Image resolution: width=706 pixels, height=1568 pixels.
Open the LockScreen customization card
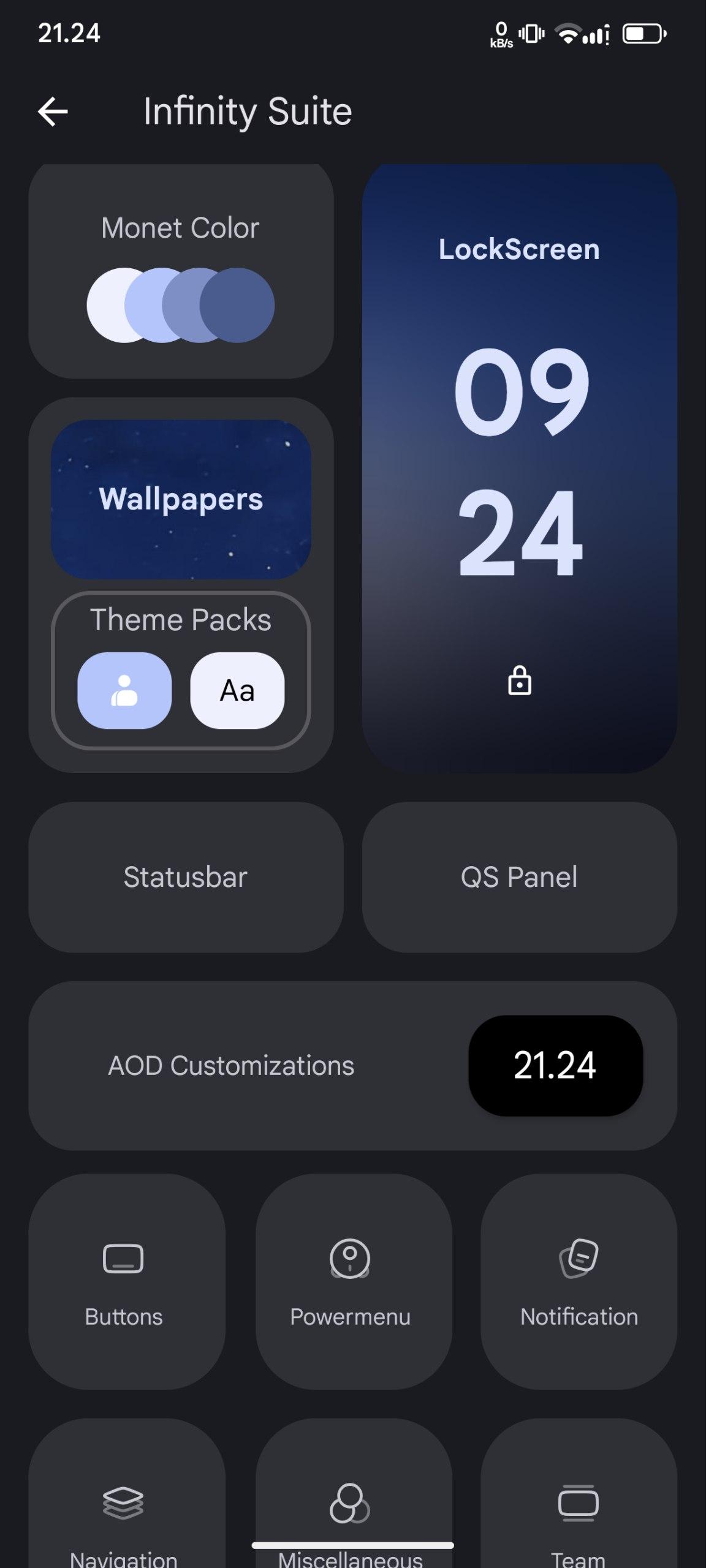519,468
